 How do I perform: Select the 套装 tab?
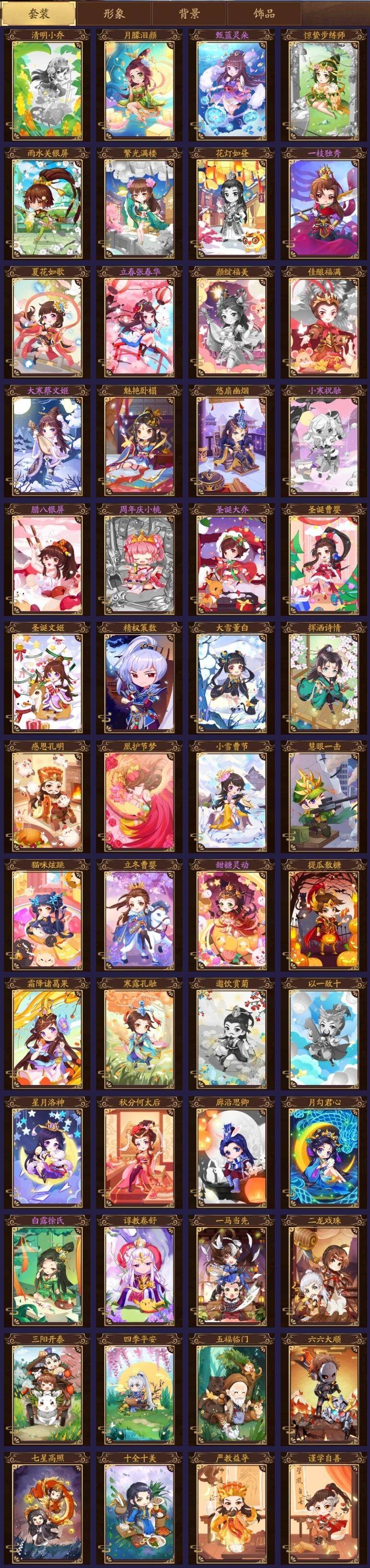(38, 13)
